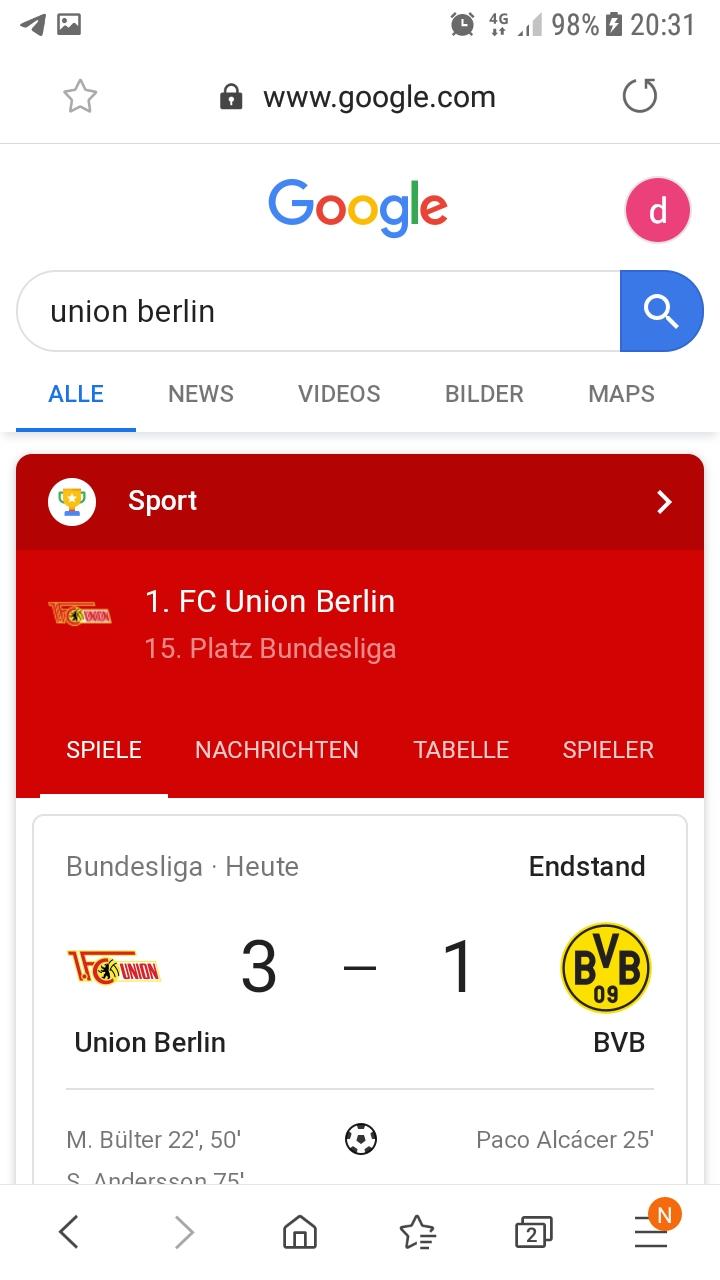Switch to the News results tab

click(200, 394)
